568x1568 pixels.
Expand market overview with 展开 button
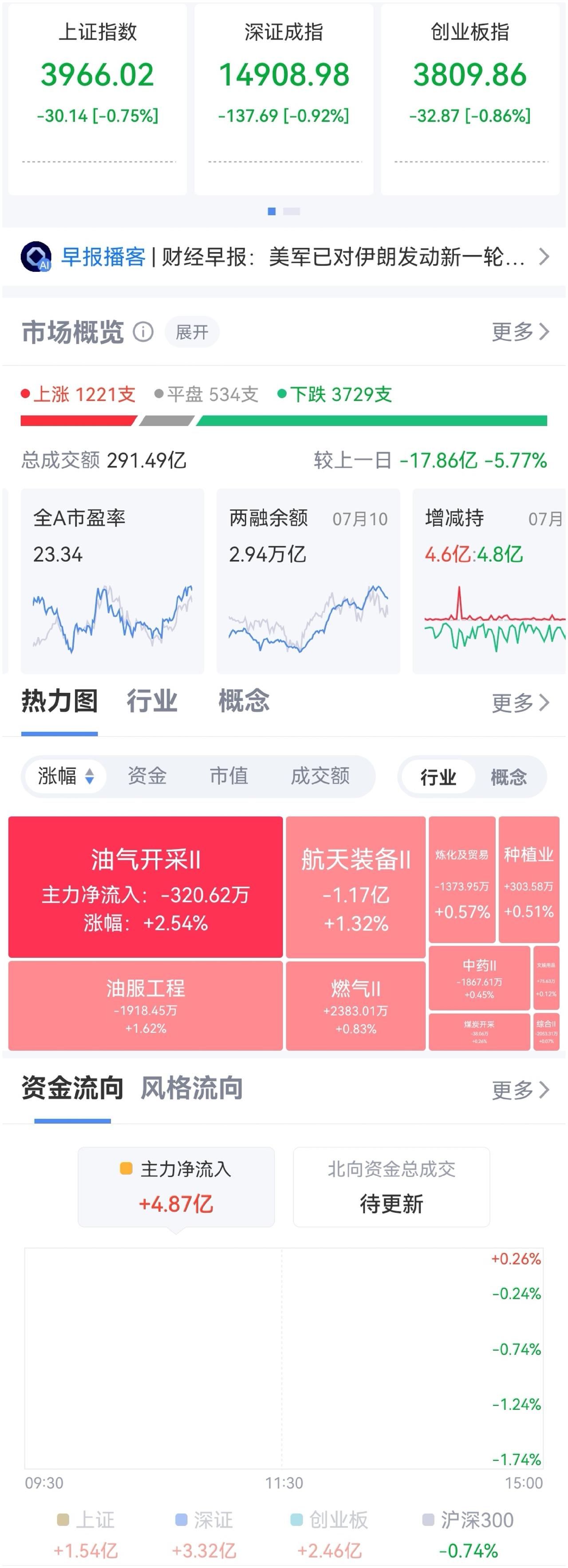tap(192, 332)
